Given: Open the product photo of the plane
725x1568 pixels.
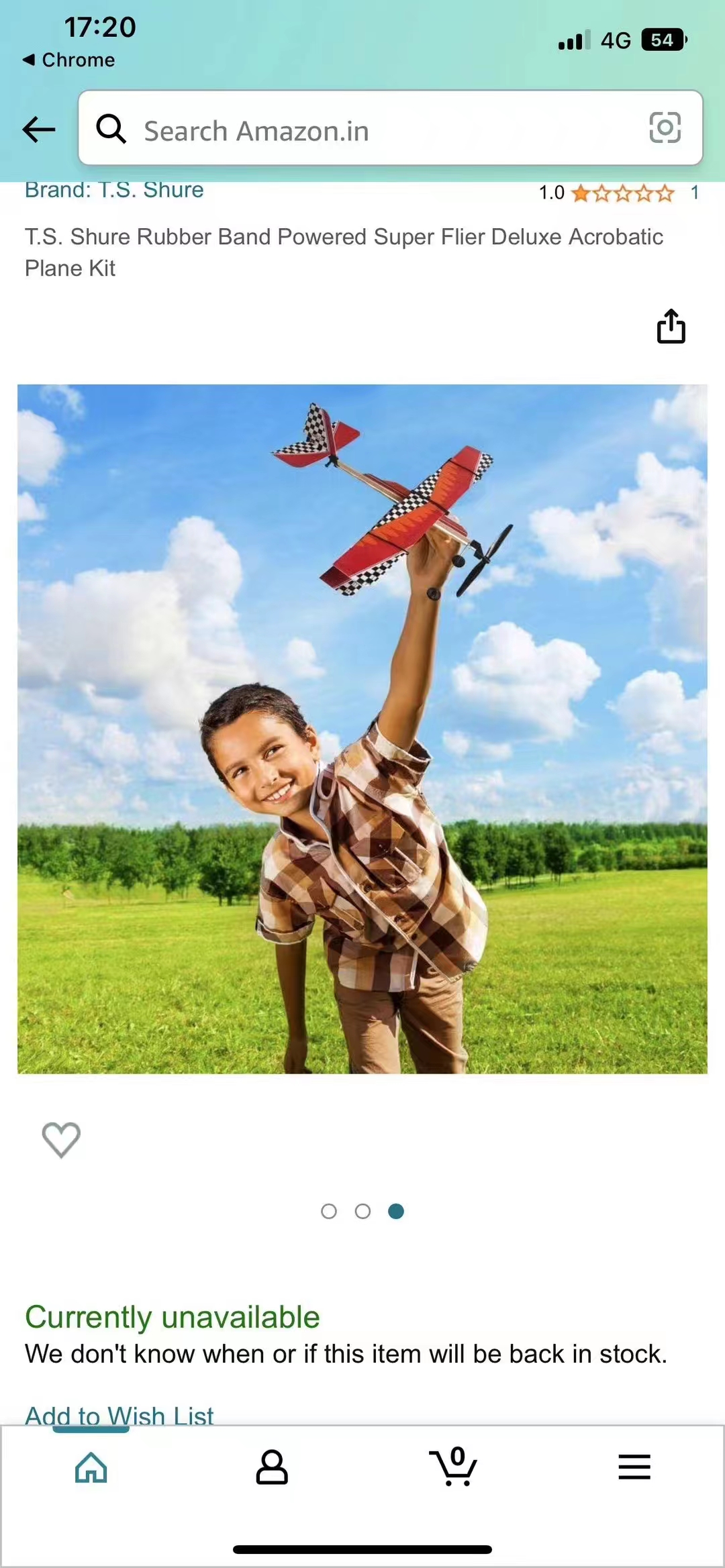Looking at the screenshot, I should (362, 729).
